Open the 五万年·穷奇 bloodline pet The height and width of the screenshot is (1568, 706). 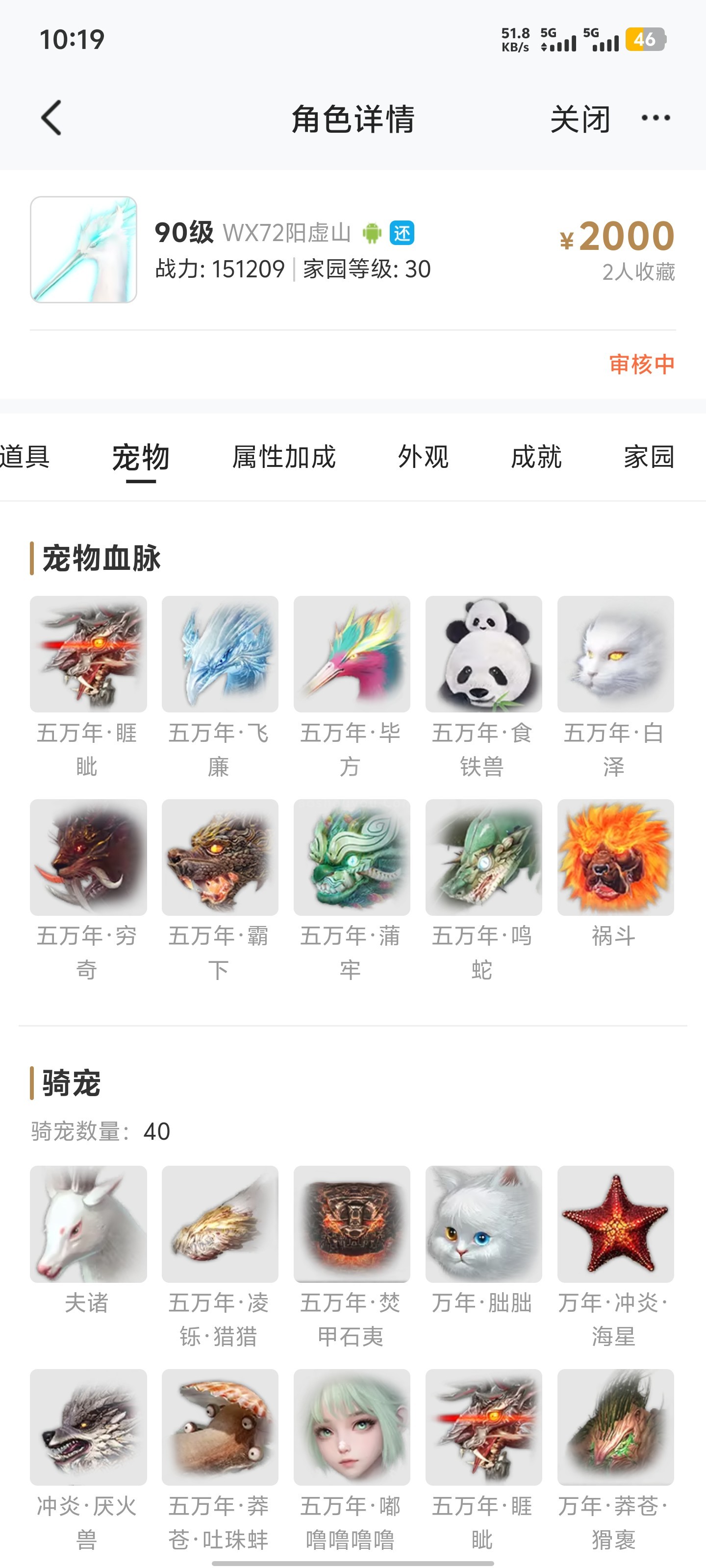point(88,857)
